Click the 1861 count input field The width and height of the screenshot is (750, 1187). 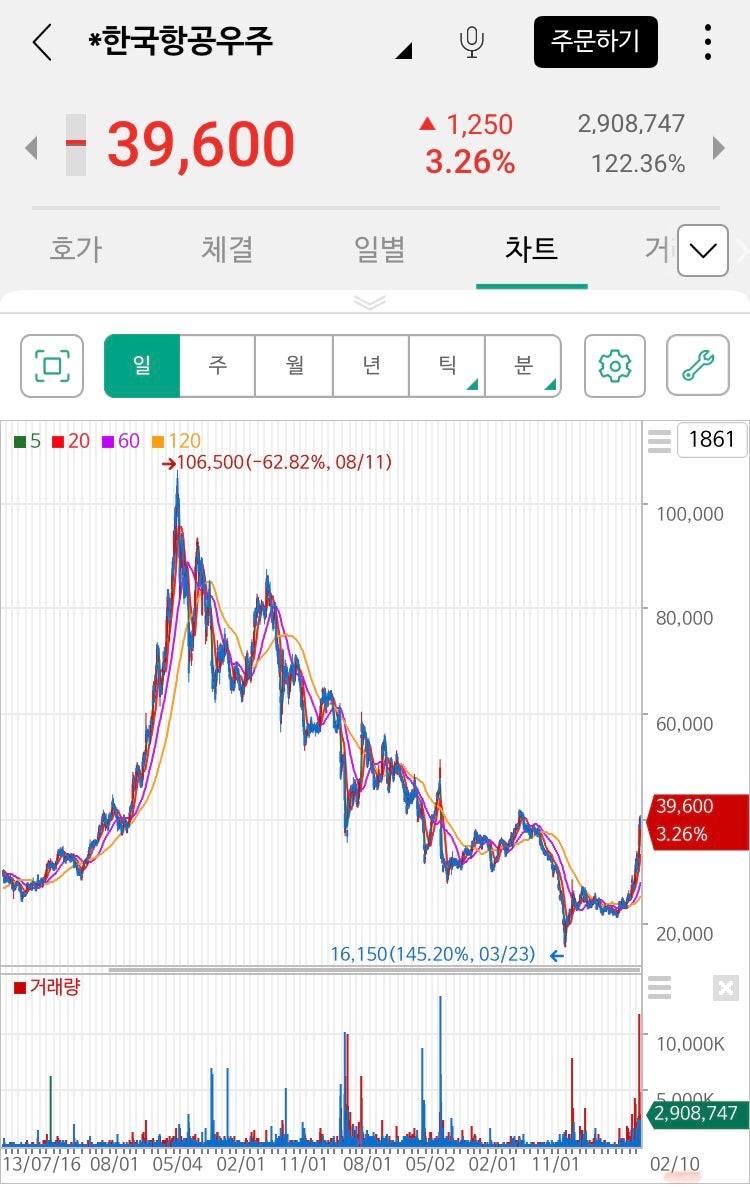coord(712,440)
